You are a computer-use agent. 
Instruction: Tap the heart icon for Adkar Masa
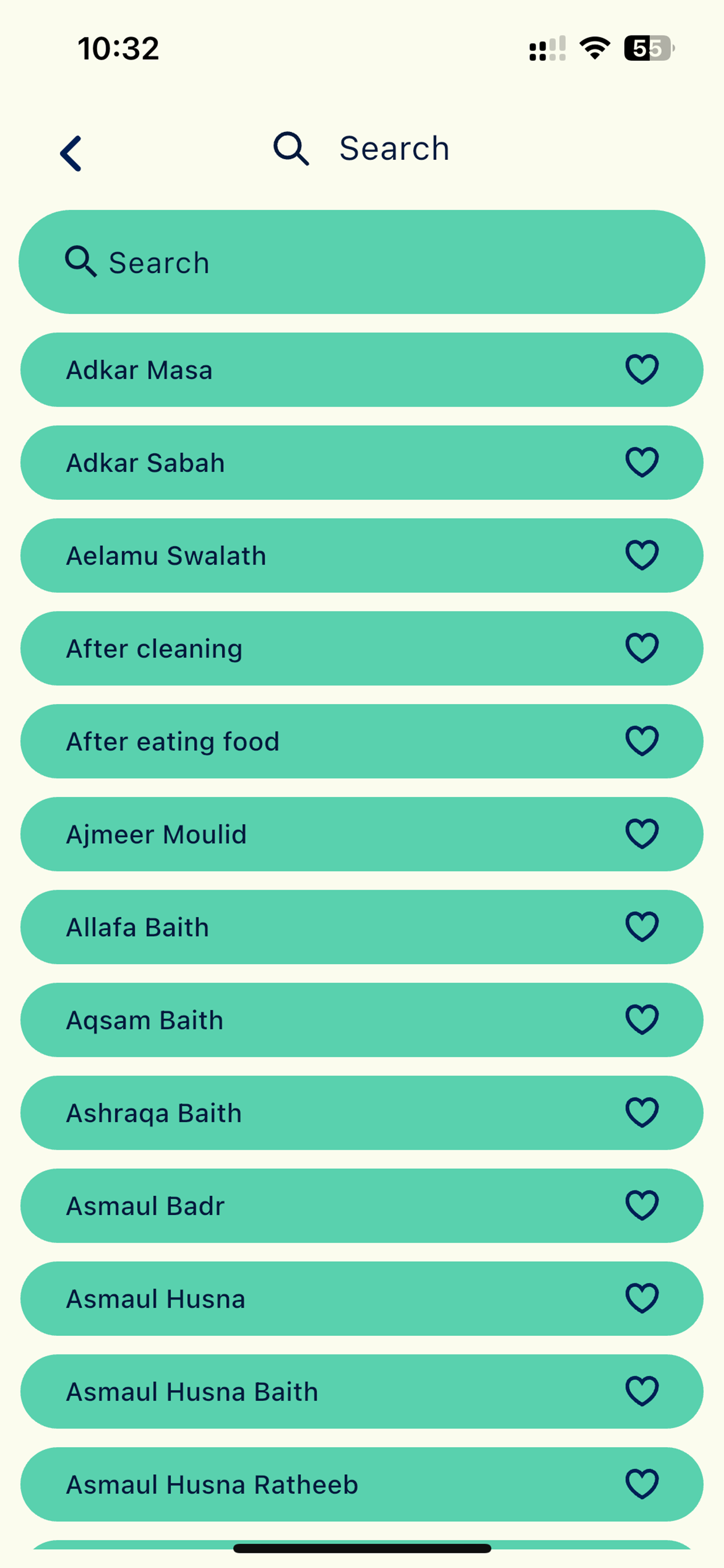[x=643, y=369]
